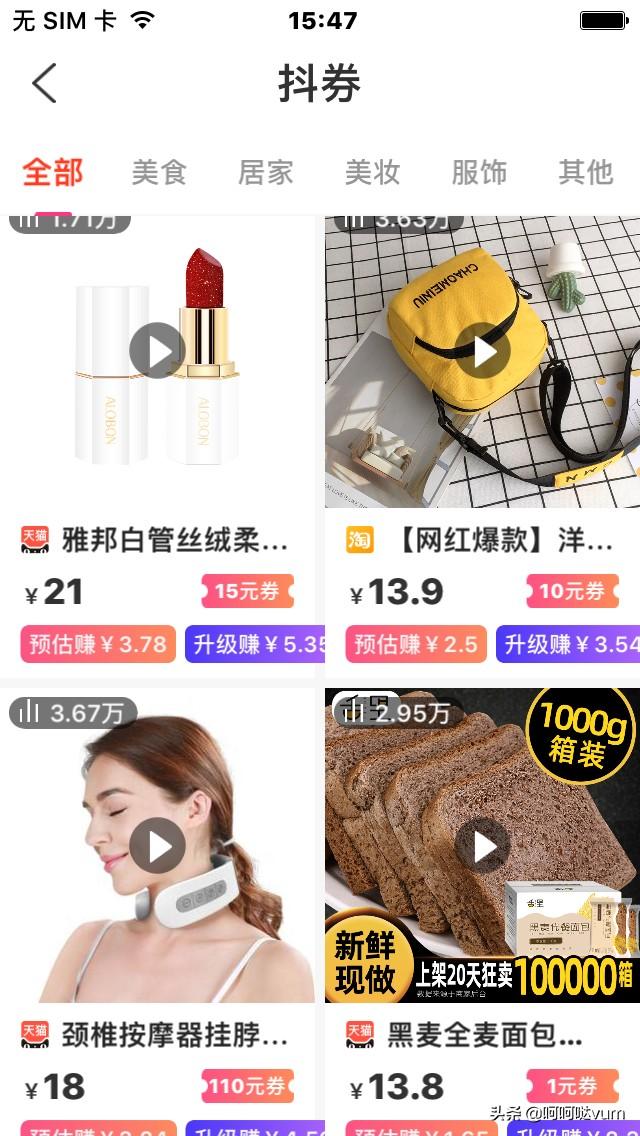Switch to the 美食 tab
Image resolution: width=640 pixels, height=1136 pixels.
(159, 172)
